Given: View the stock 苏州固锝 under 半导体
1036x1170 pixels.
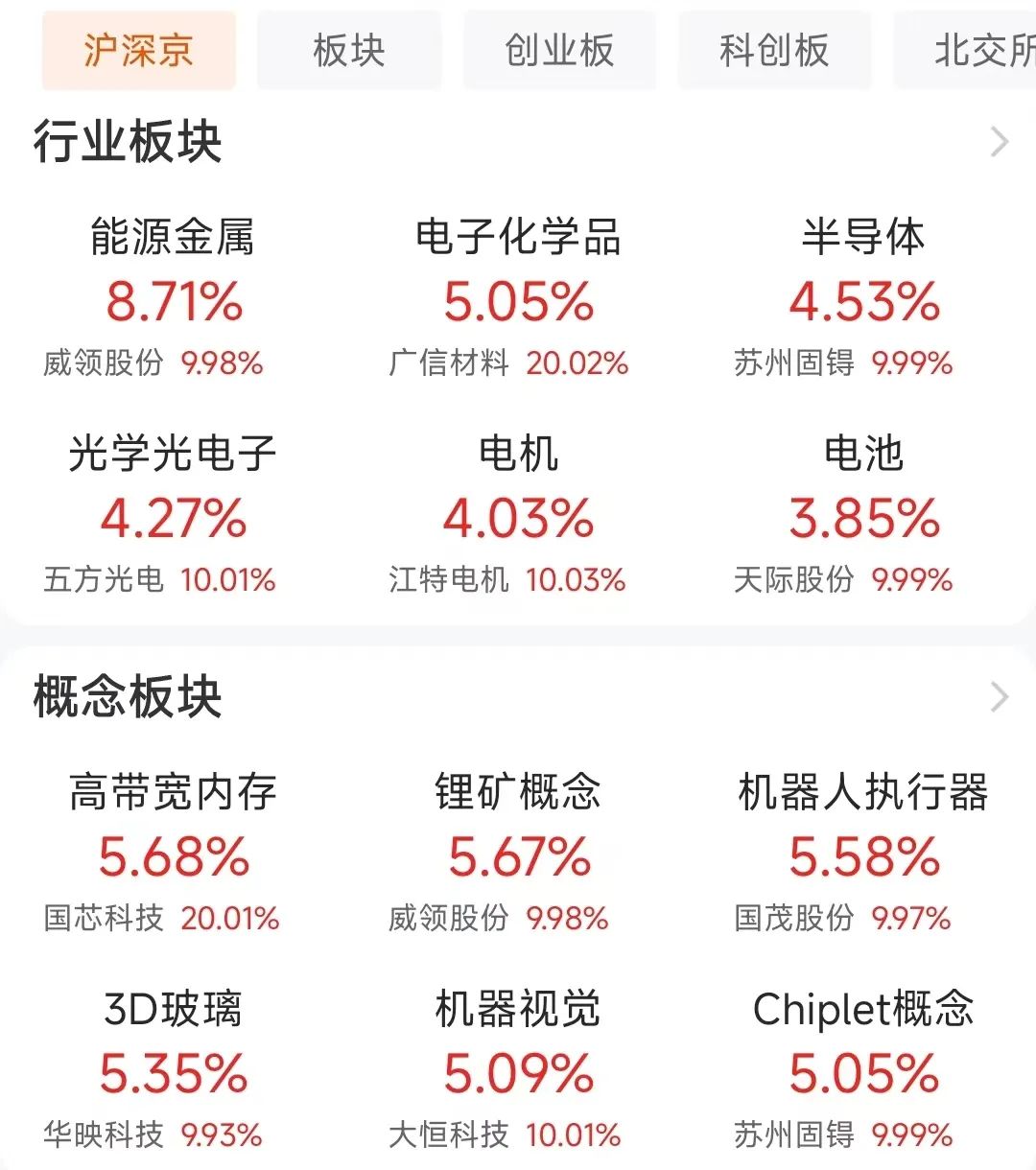Looking at the screenshot, I should point(794,363).
